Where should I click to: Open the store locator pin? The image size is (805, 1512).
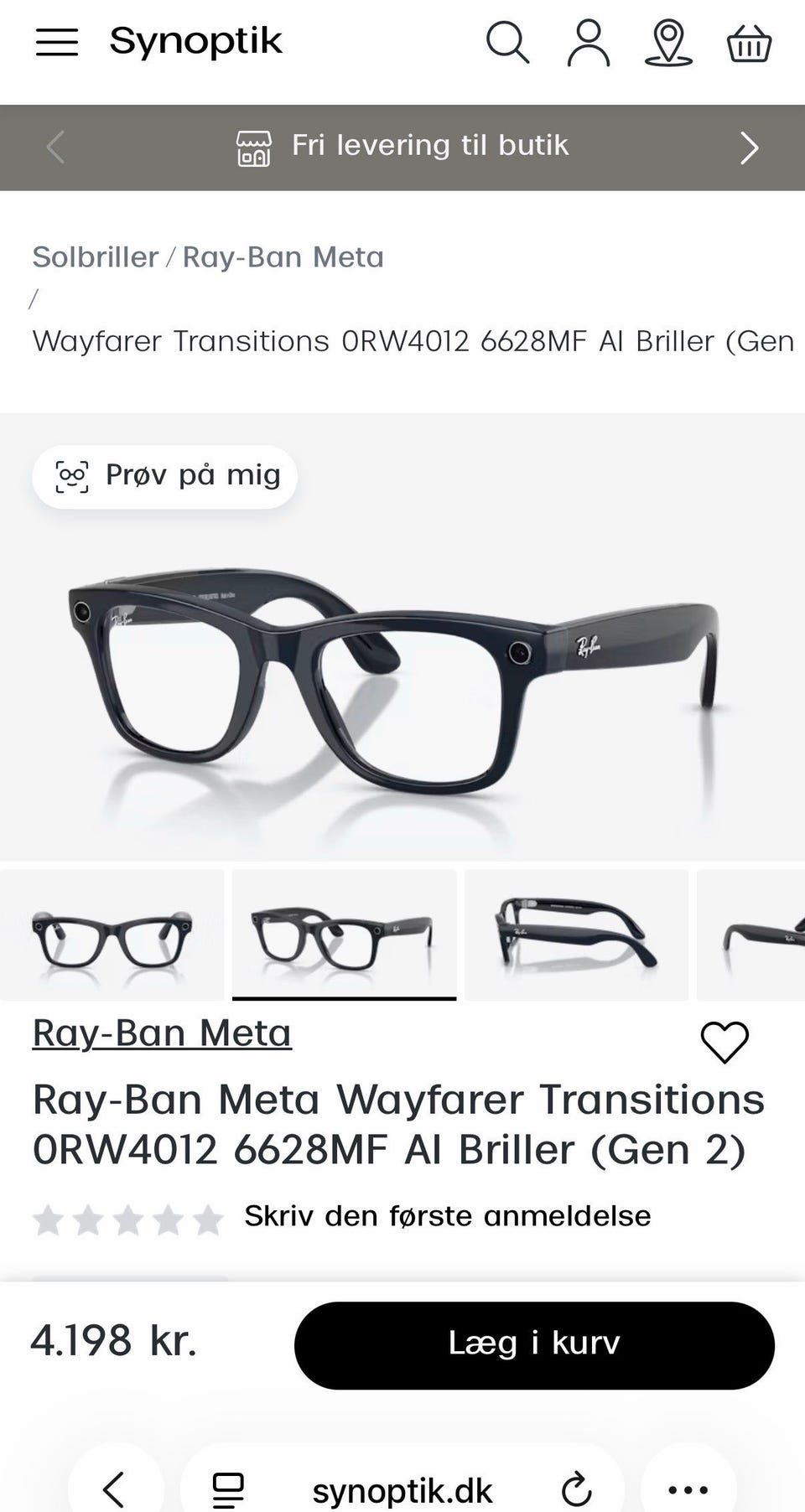pyautogui.click(x=668, y=43)
